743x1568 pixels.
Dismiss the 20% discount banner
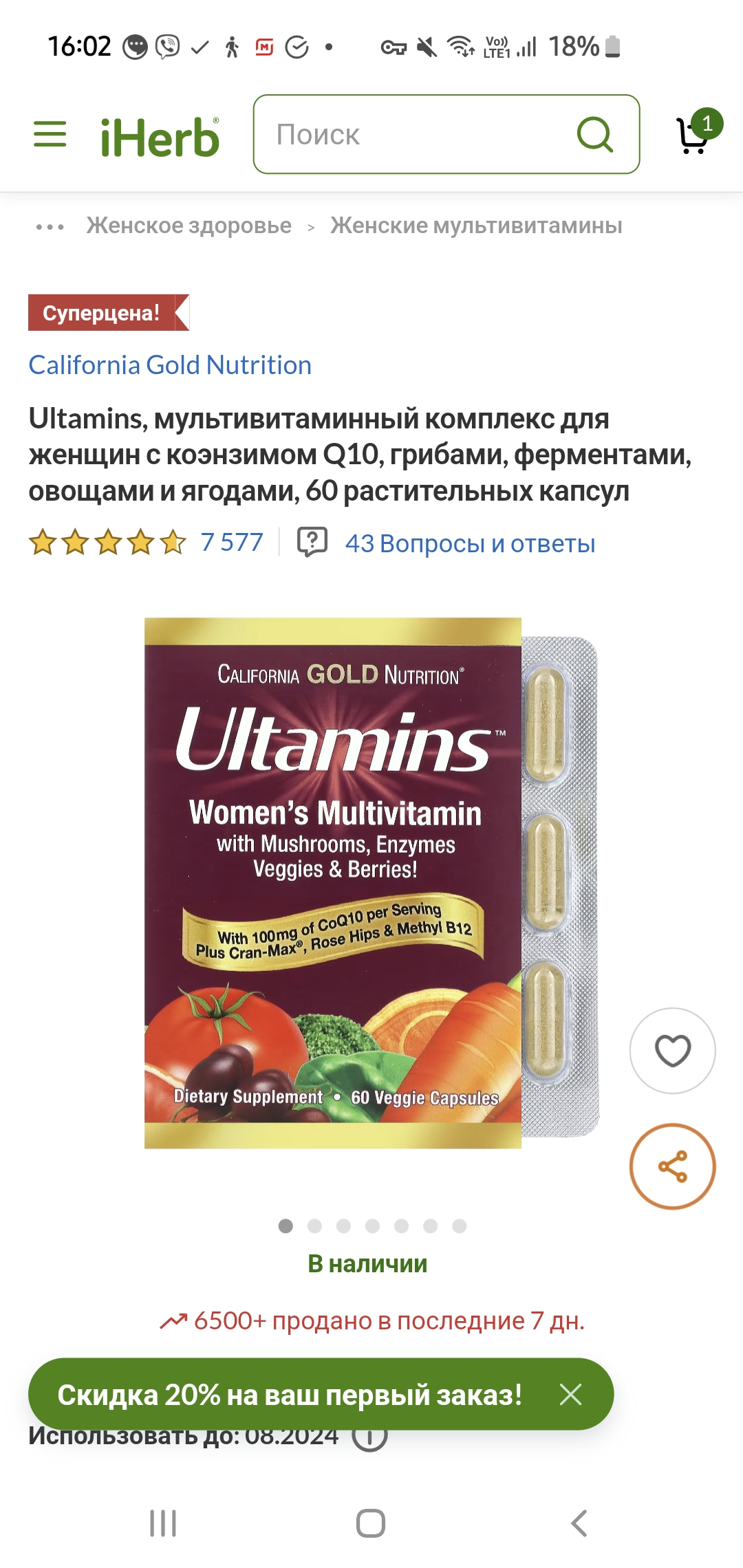(x=570, y=1395)
